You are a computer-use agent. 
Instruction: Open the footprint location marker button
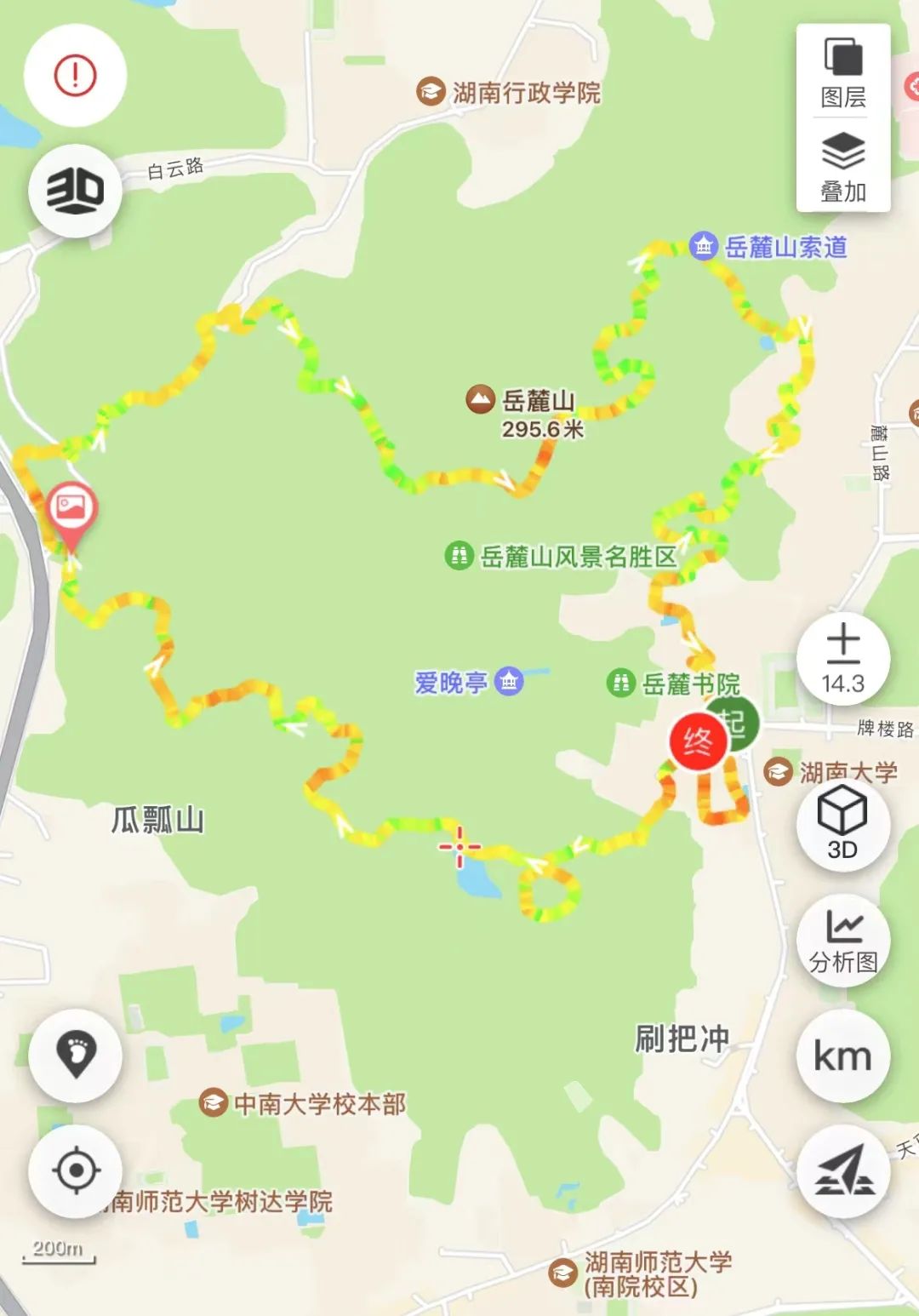coord(75,1056)
